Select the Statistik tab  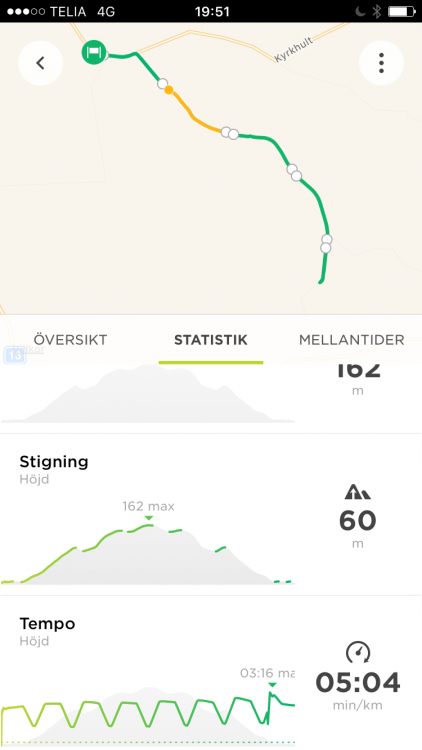[x=211, y=340]
